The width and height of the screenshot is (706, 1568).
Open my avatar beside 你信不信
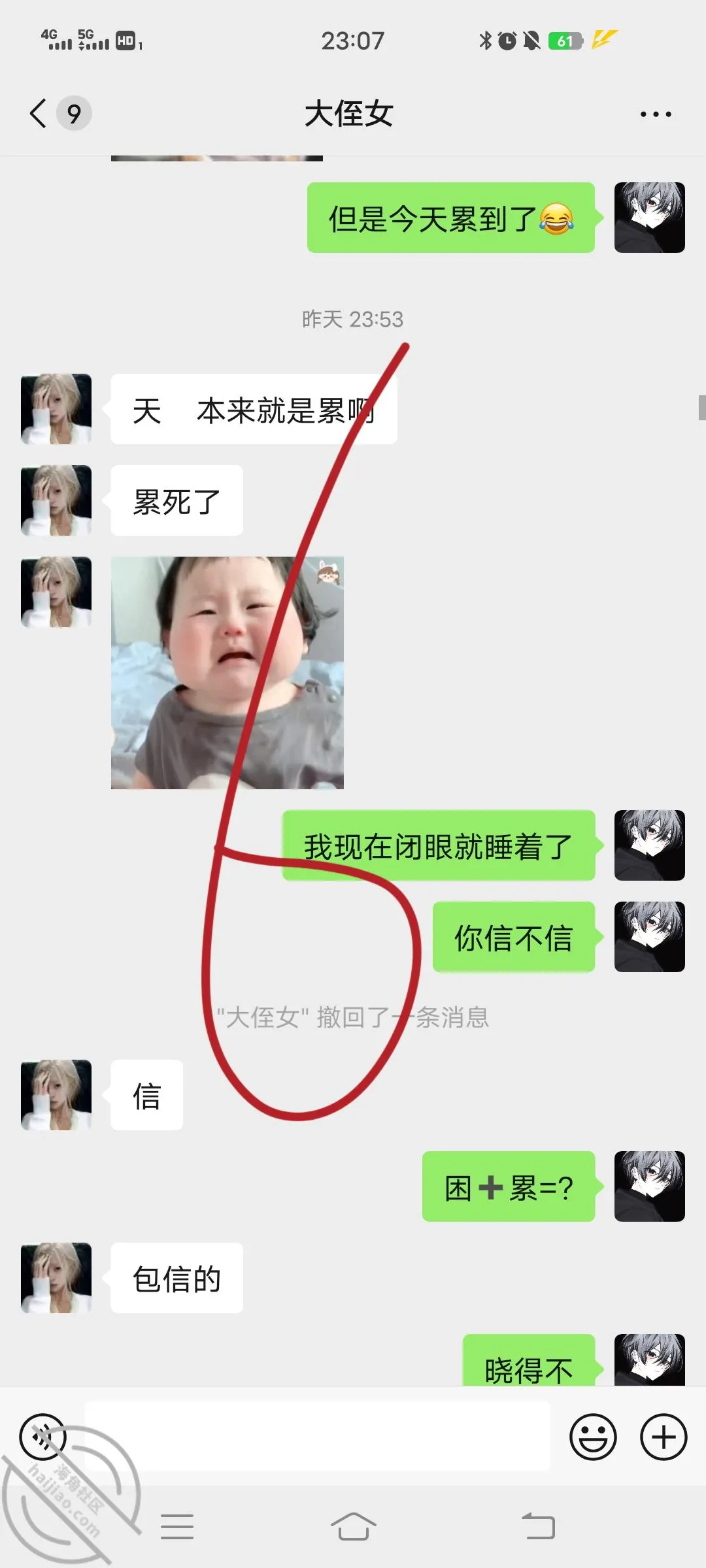tap(650, 937)
